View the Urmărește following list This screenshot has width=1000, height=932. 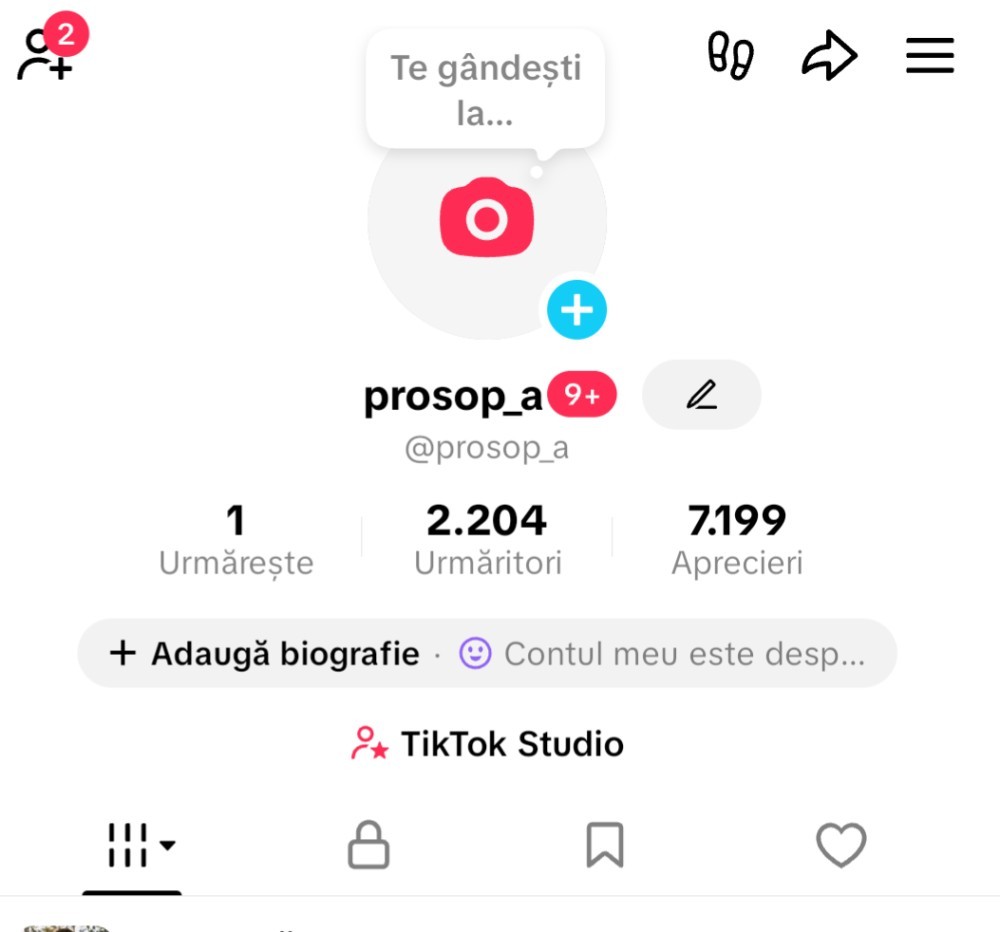pyautogui.click(x=236, y=540)
